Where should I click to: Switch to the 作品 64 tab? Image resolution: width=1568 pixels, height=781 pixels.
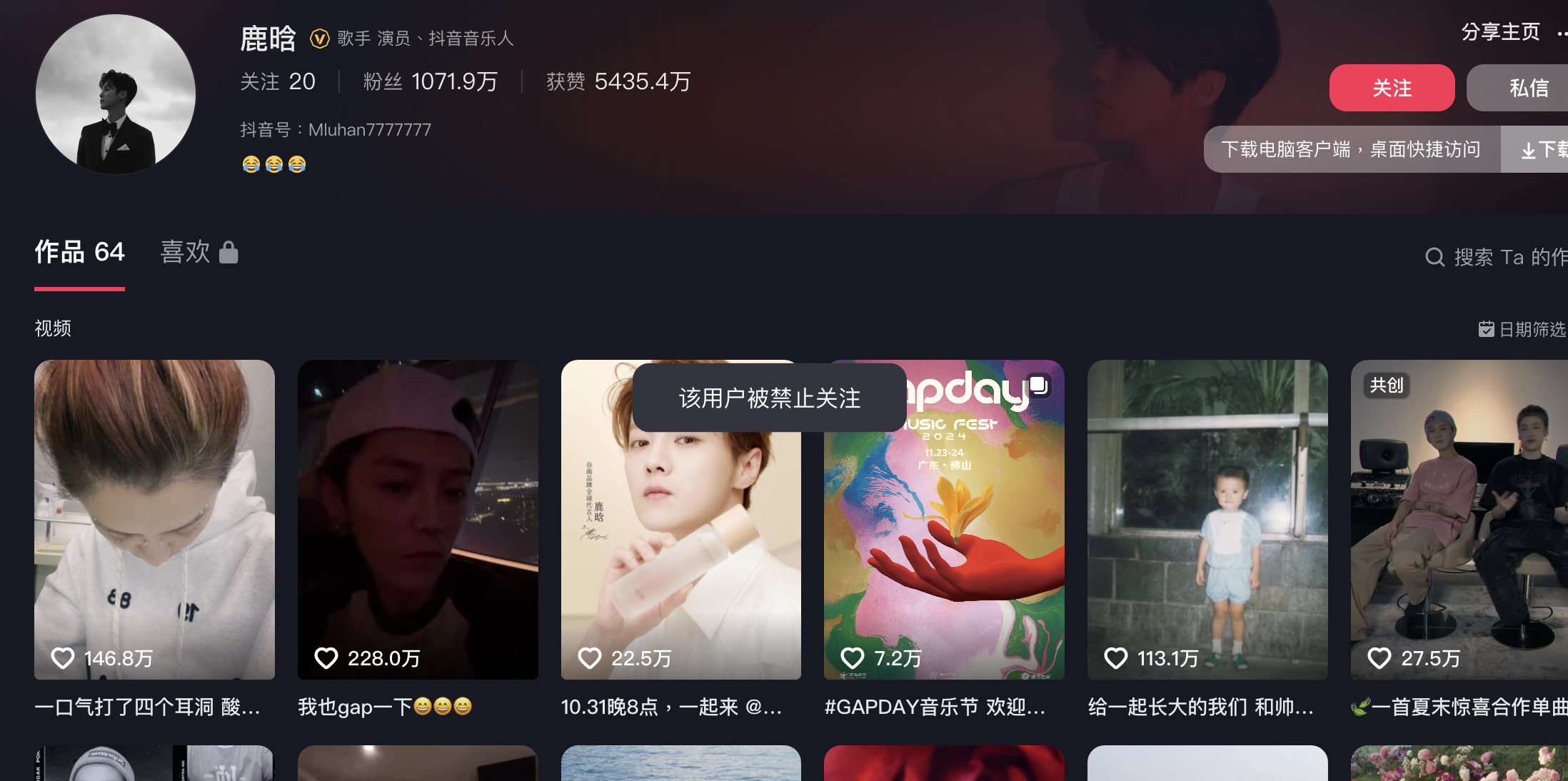79,253
